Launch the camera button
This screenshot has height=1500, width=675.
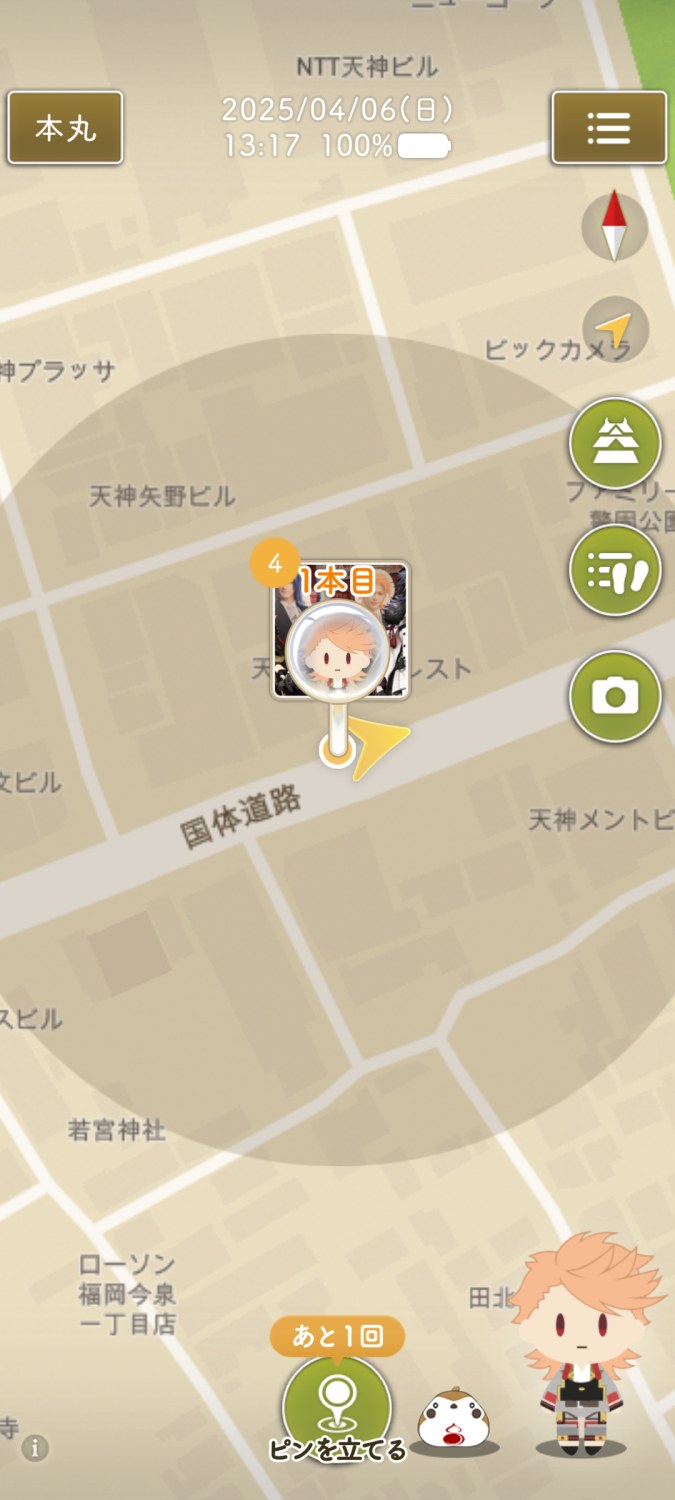pyautogui.click(x=615, y=696)
